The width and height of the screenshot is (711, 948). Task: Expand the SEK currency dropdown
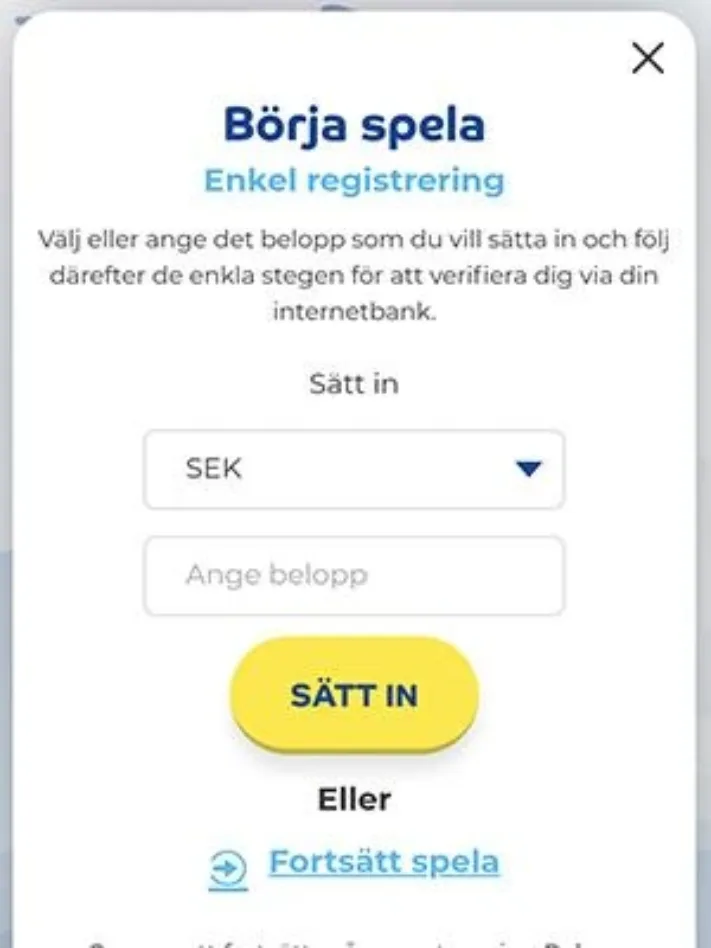coord(354,469)
